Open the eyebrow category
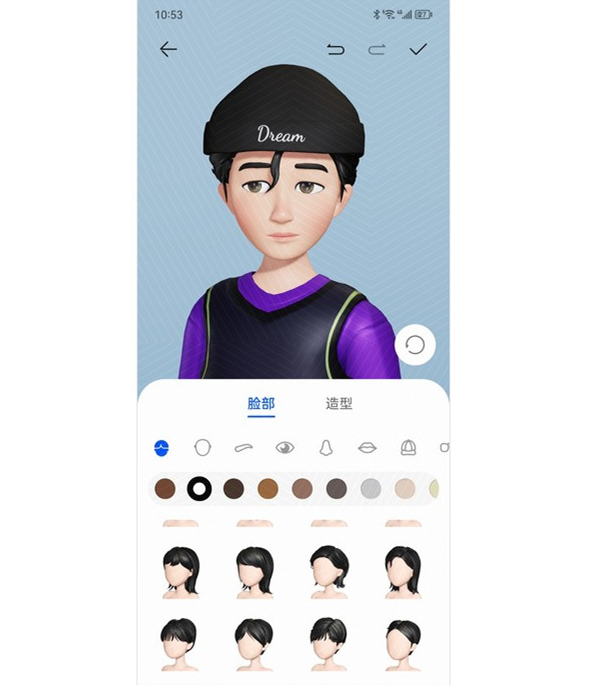 coord(244,448)
